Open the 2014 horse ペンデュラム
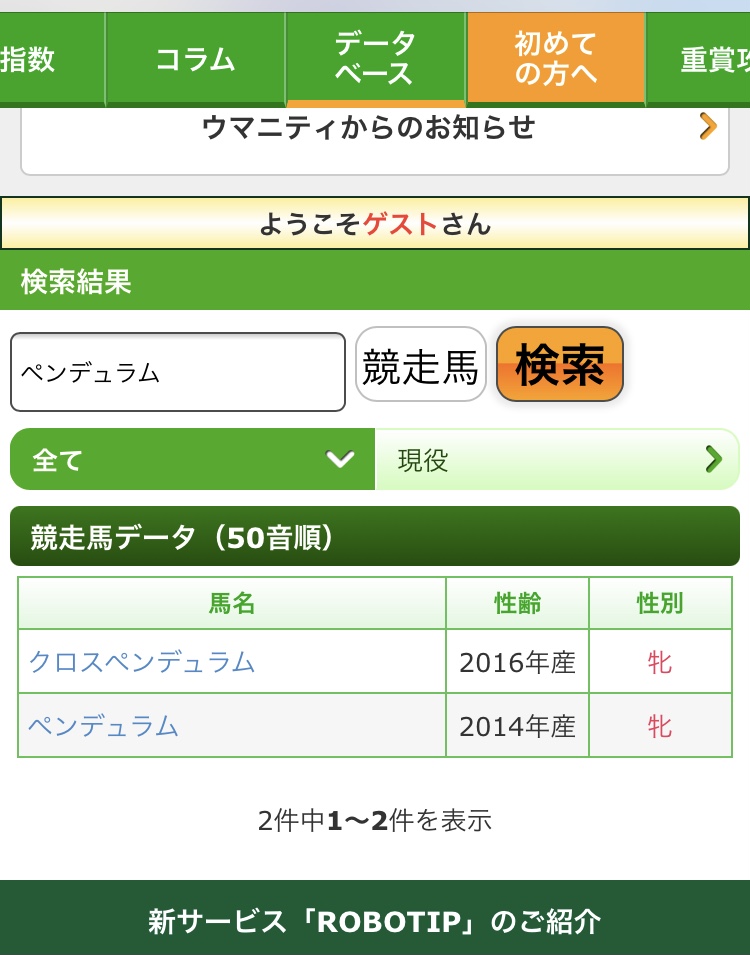750x955 pixels. (x=104, y=726)
